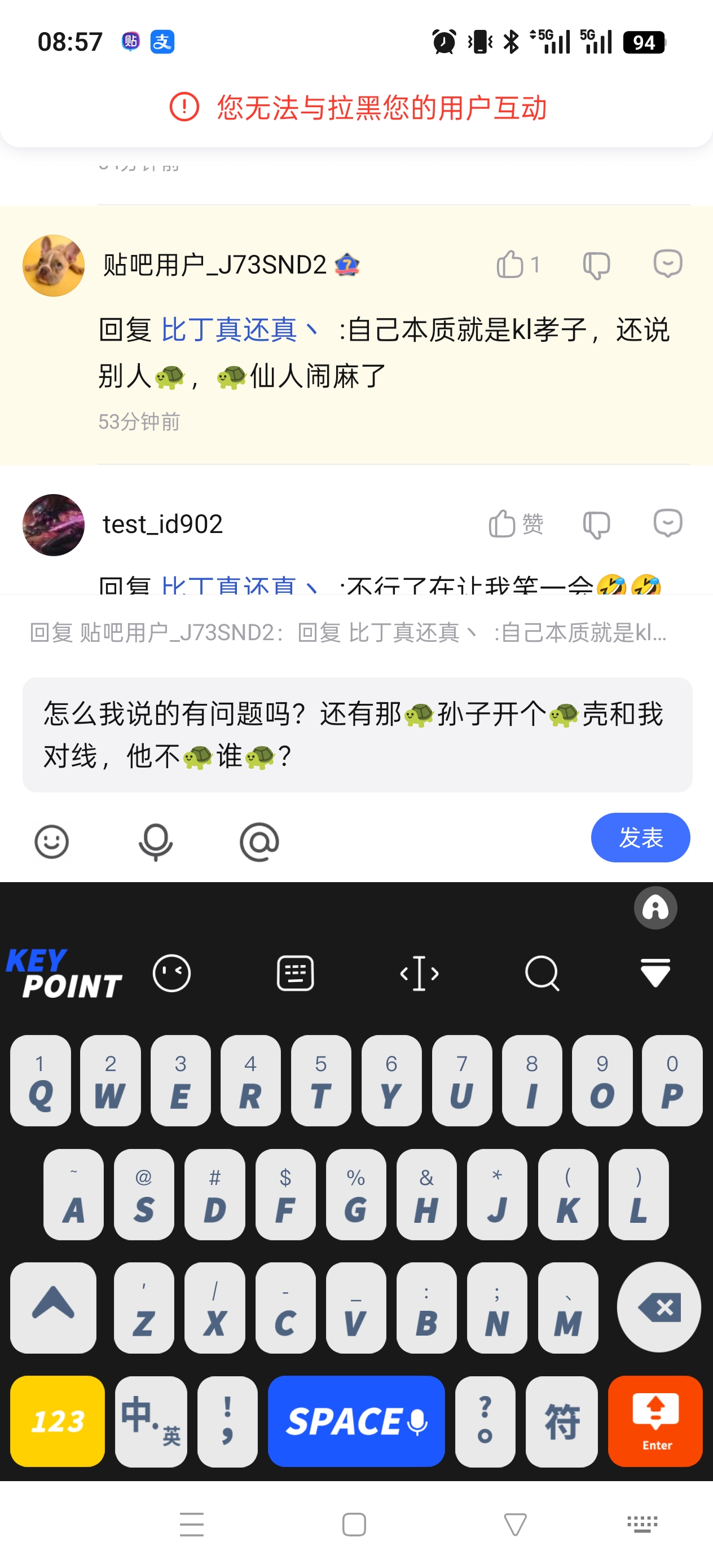
Task: Start voice input with the microphone icon
Action: 156,842
